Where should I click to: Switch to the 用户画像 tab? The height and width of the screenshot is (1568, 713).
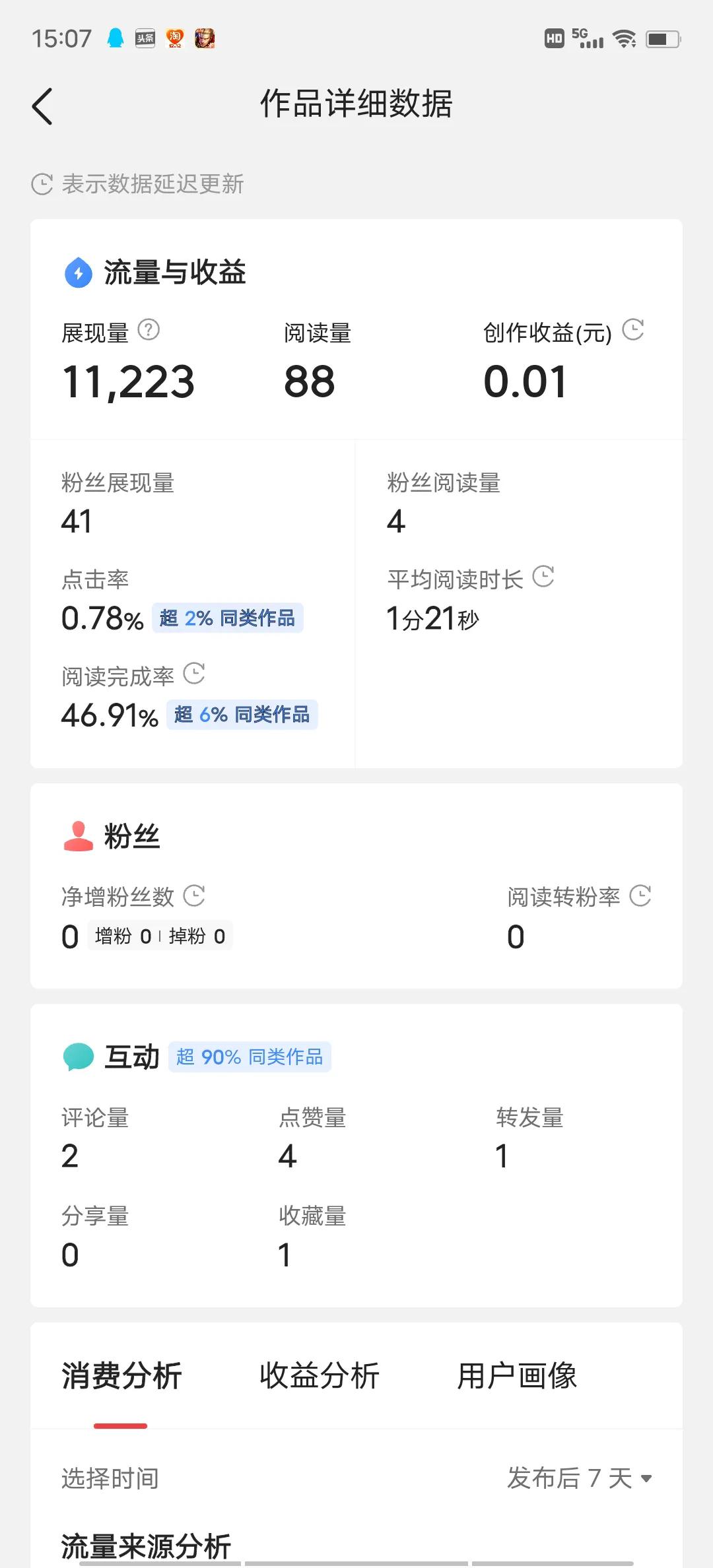516,1375
